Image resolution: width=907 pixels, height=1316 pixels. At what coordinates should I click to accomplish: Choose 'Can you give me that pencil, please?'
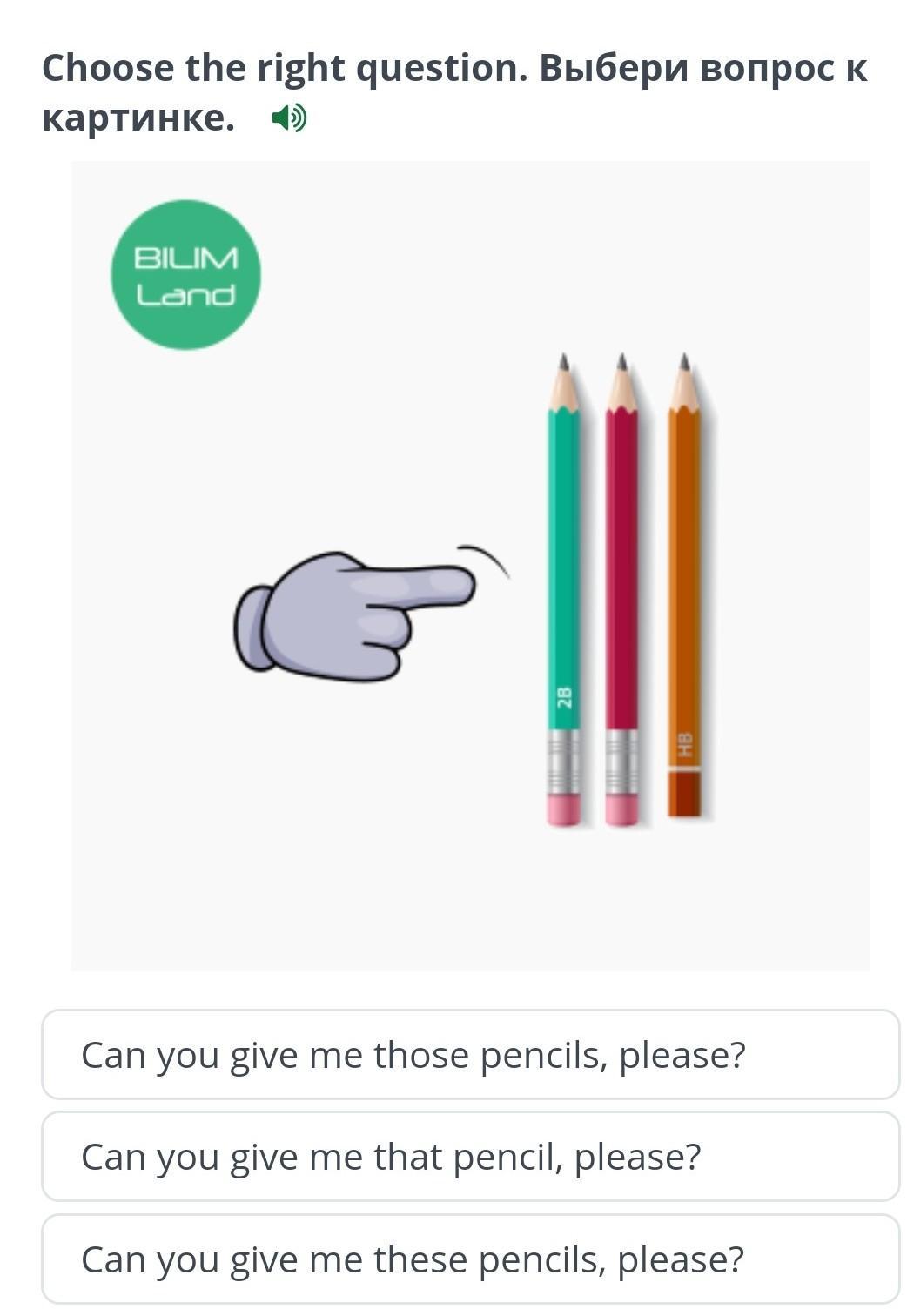470,1156
